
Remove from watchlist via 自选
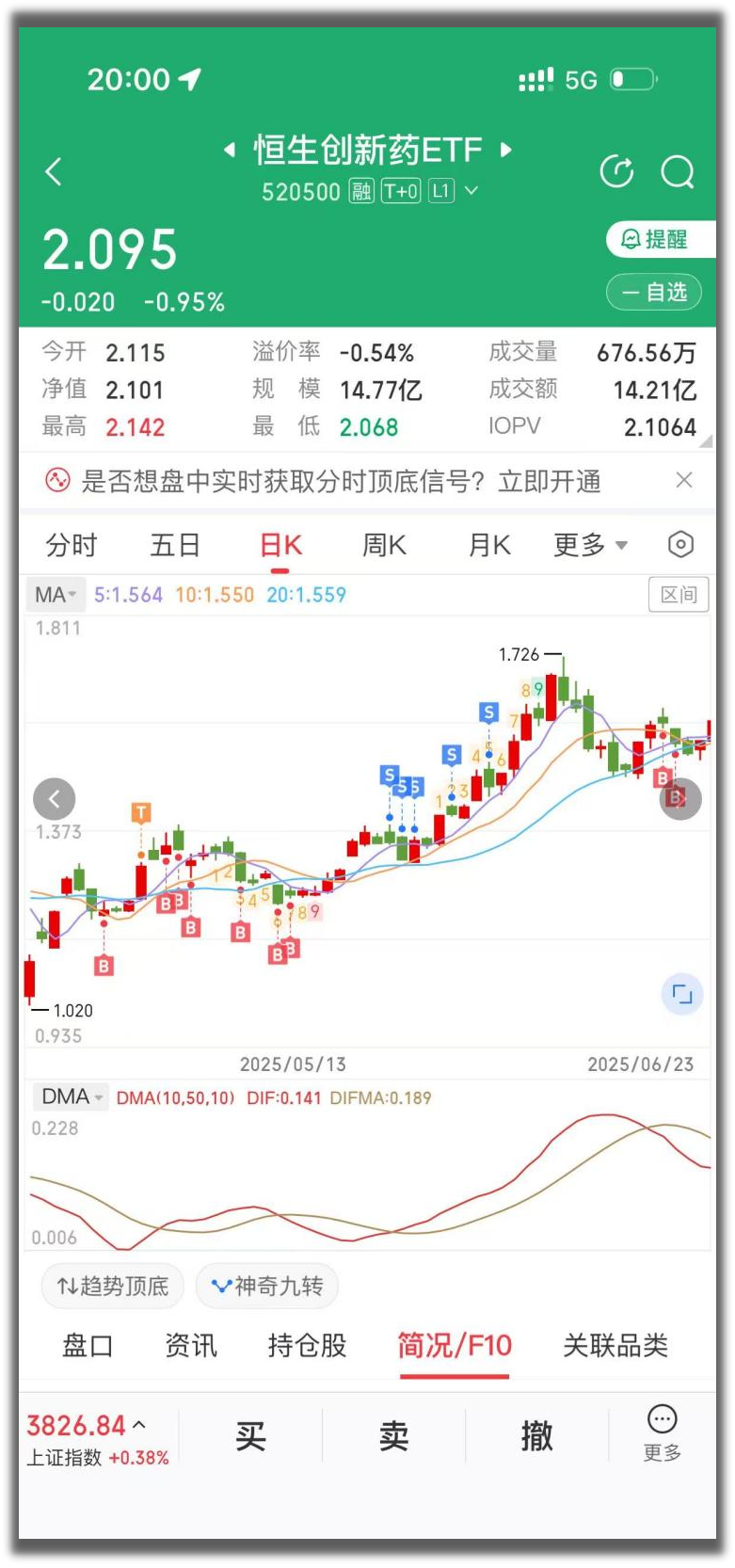pos(654,292)
